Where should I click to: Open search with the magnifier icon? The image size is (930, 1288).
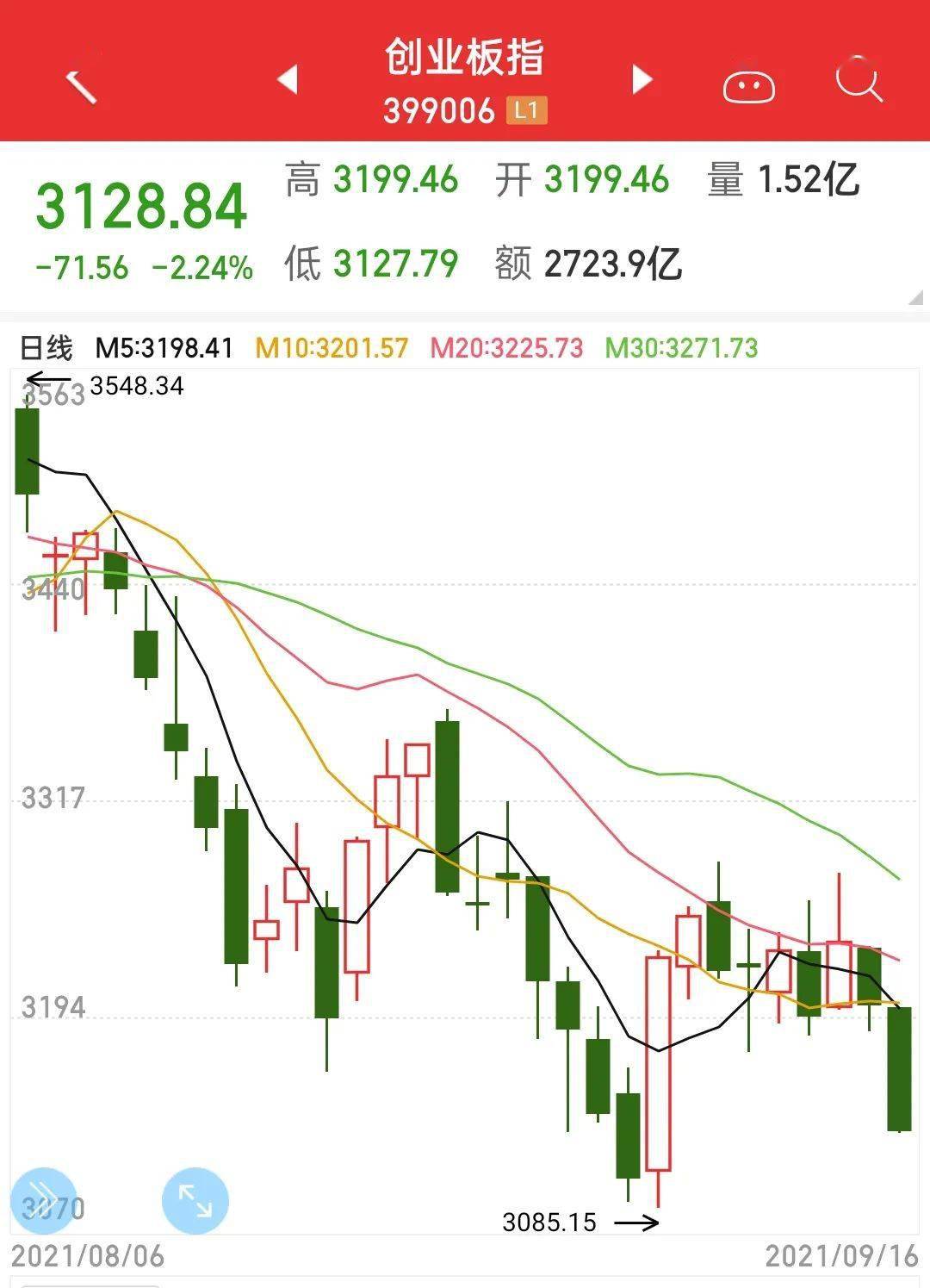pos(859,81)
